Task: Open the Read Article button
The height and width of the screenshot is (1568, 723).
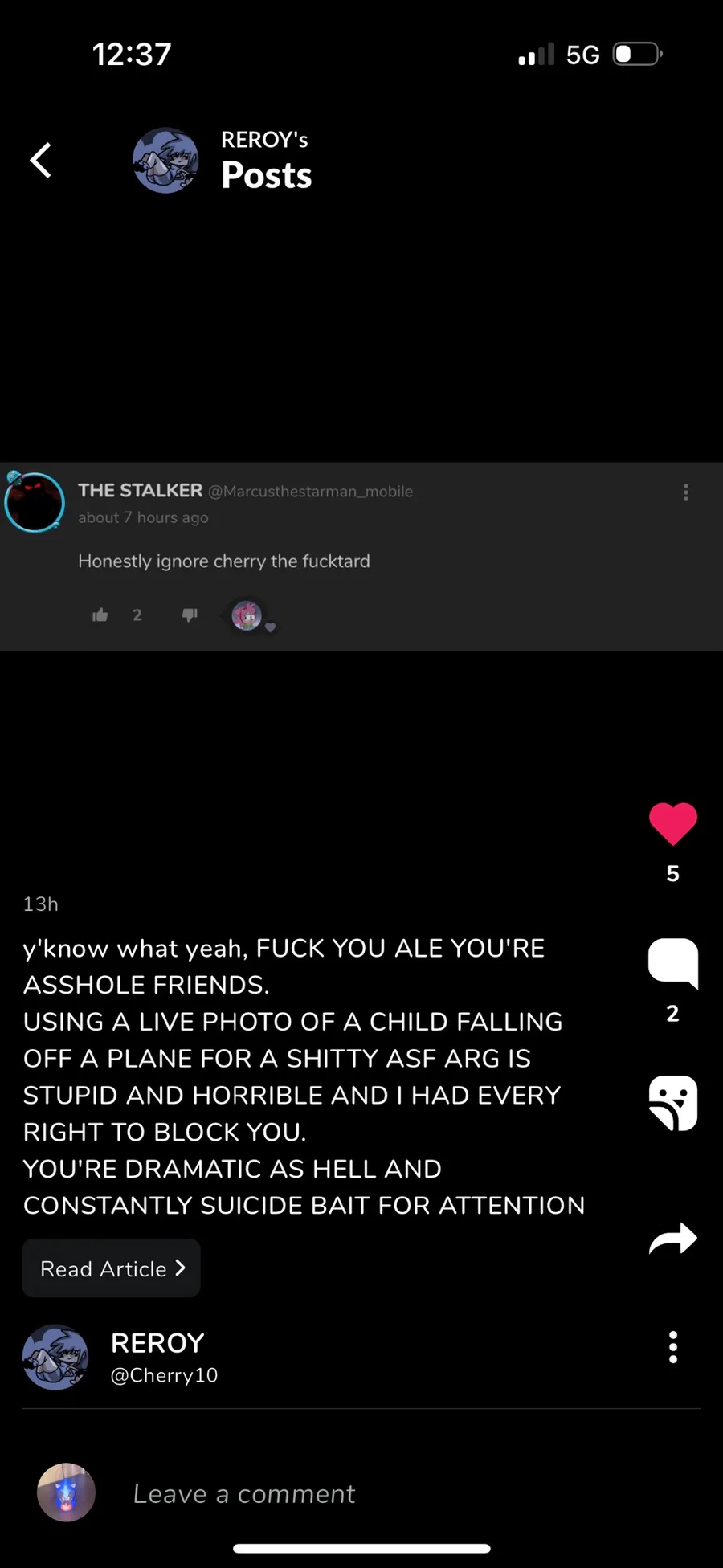Action: [x=112, y=1268]
